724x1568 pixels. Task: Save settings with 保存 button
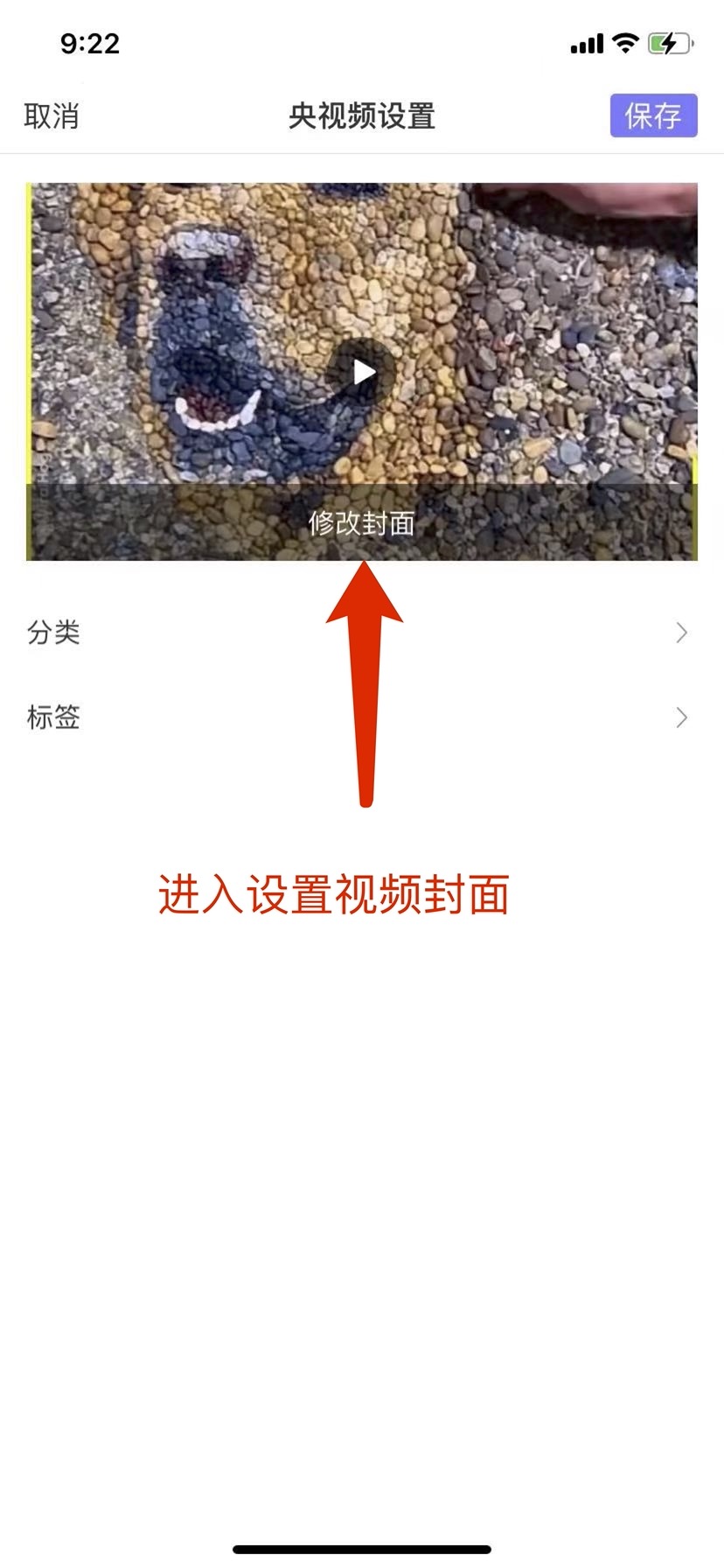click(x=653, y=115)
